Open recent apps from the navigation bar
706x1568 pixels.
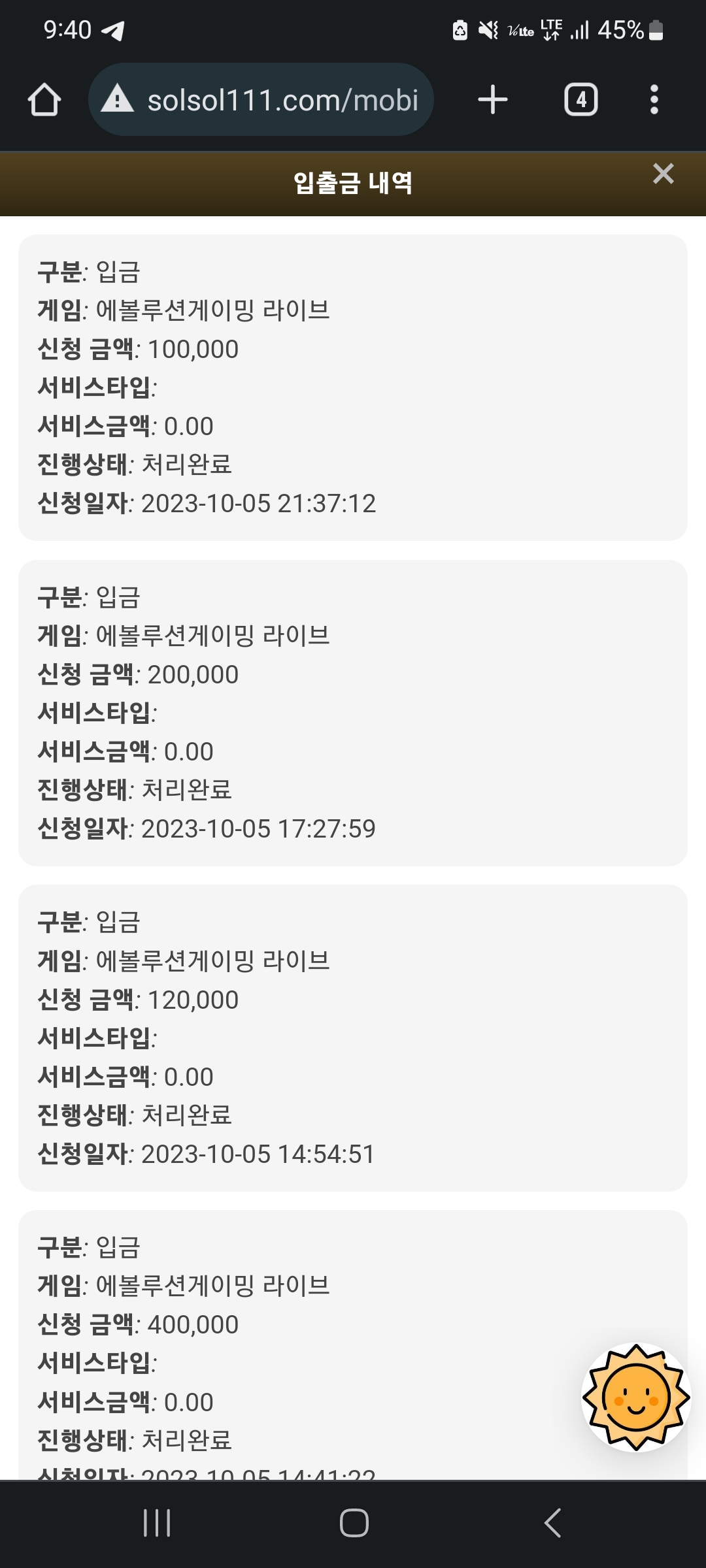[x=157, y=1523]
